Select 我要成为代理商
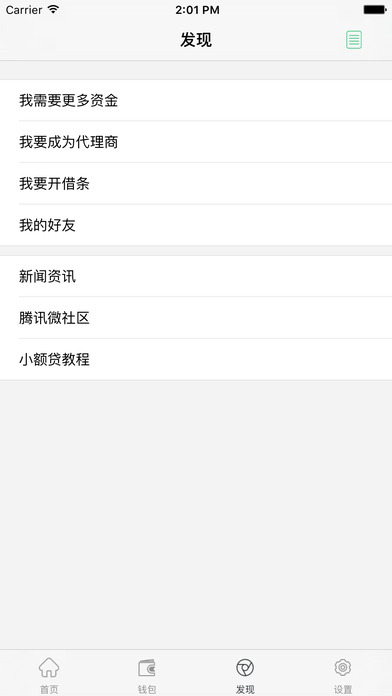 196,142
